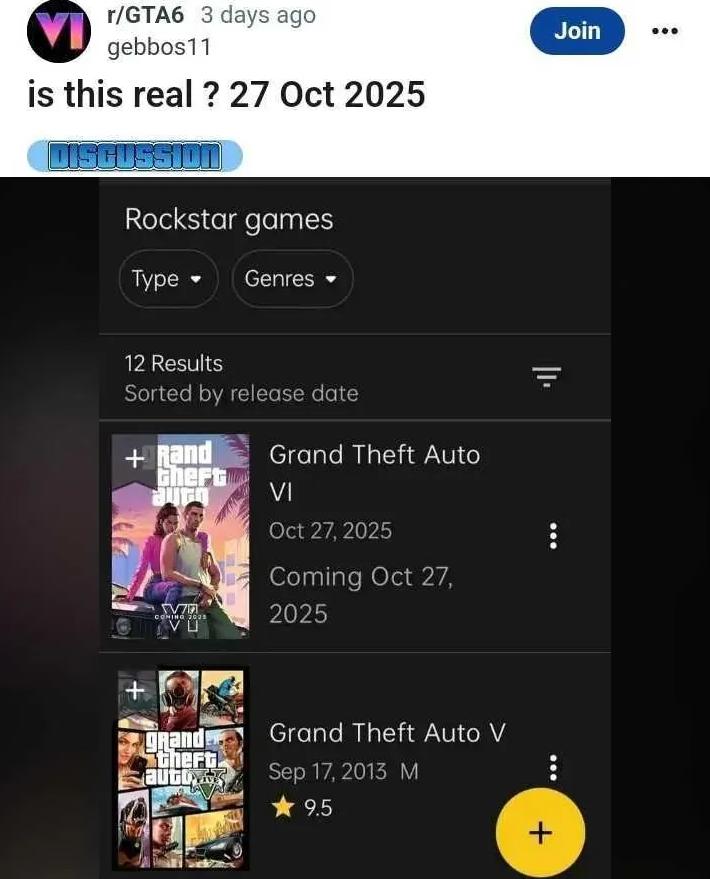This screenshot has height=879, width=710.
Task: Open the post image in full view
Action: click(355, 530)
